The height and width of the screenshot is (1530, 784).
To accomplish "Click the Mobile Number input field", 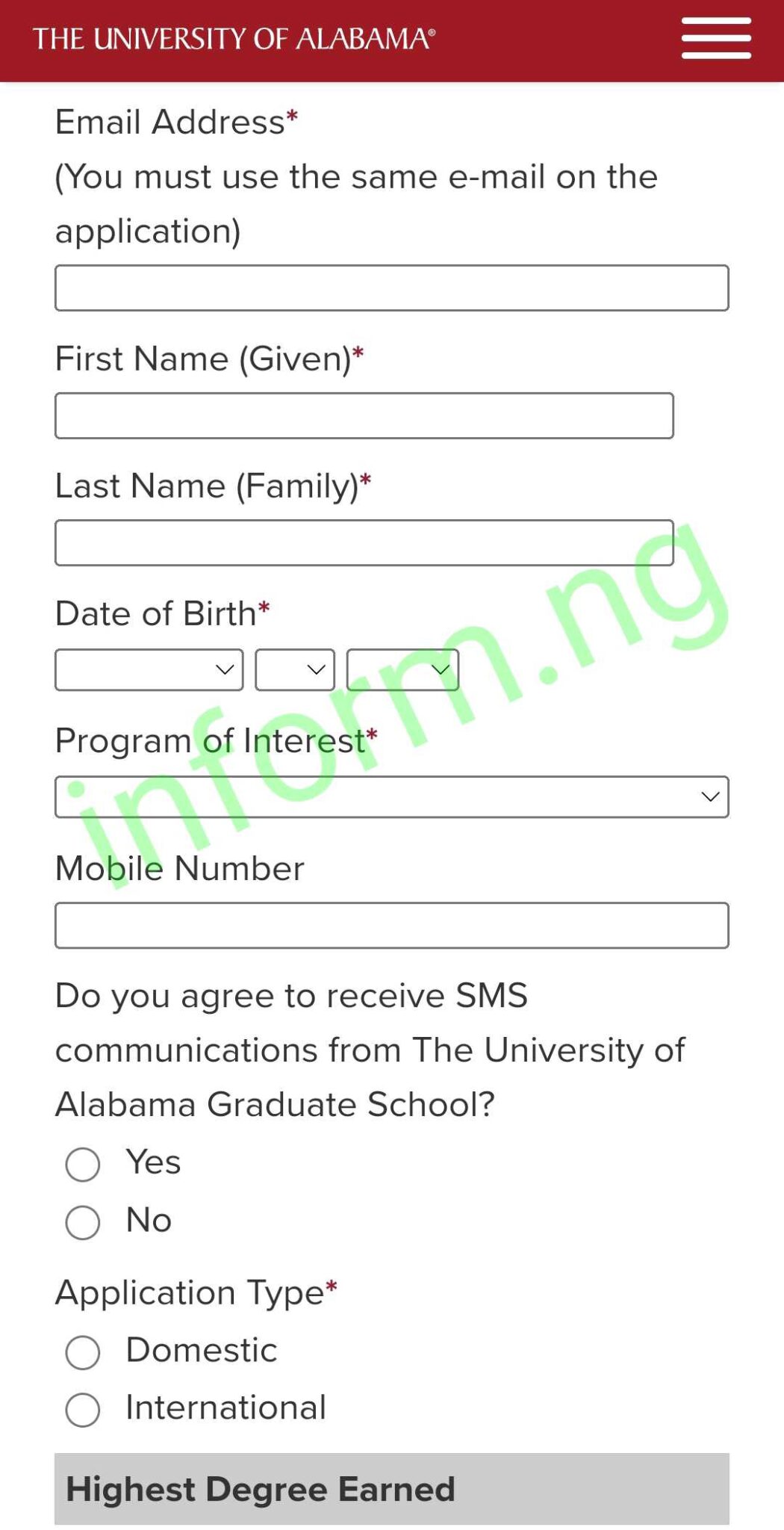I will tap(391, 926).
